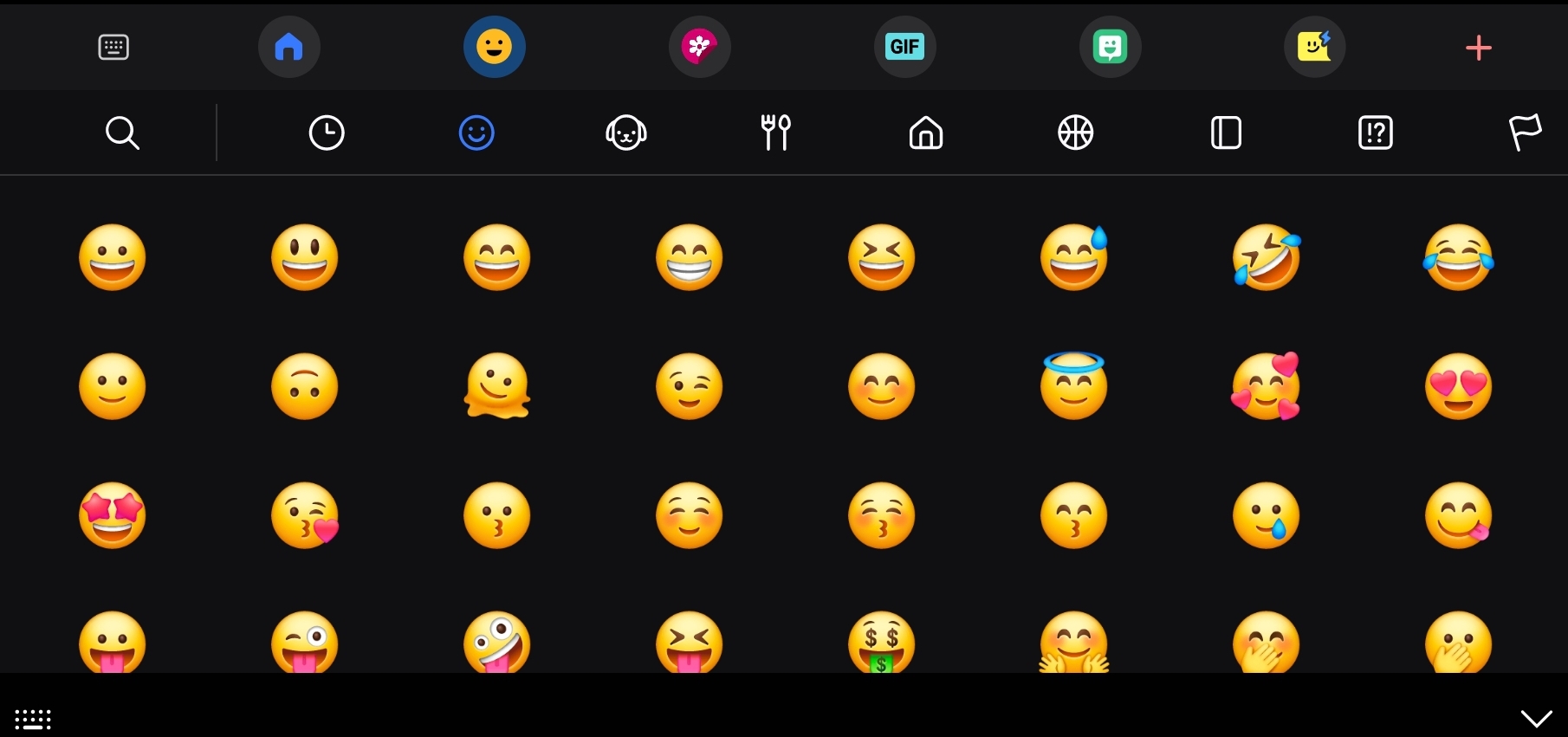Screen dimensions: 1568x737
Task: Insert the face blowing a kiss emoji
Action: [x=305, y=515]
